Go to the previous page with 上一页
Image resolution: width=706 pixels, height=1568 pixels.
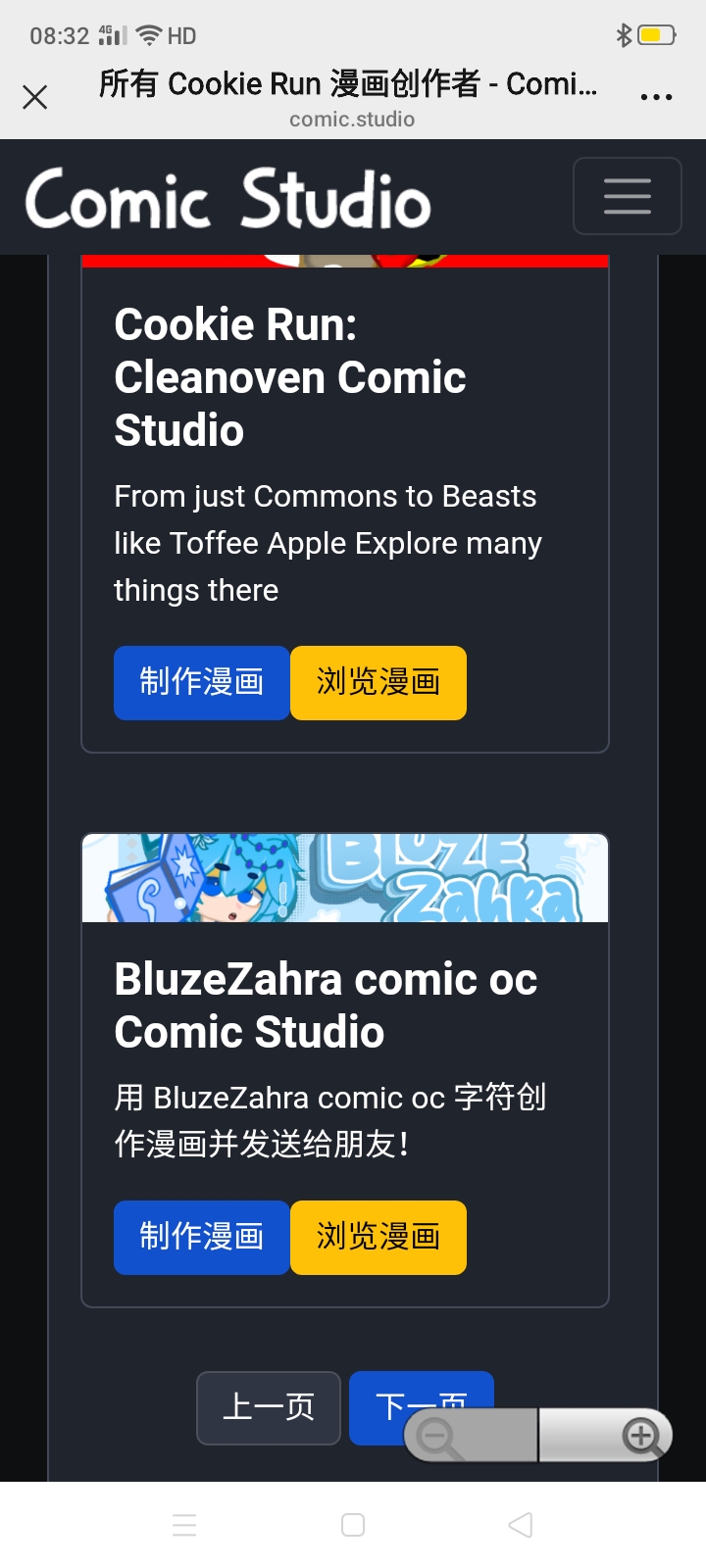[269, 1407]
